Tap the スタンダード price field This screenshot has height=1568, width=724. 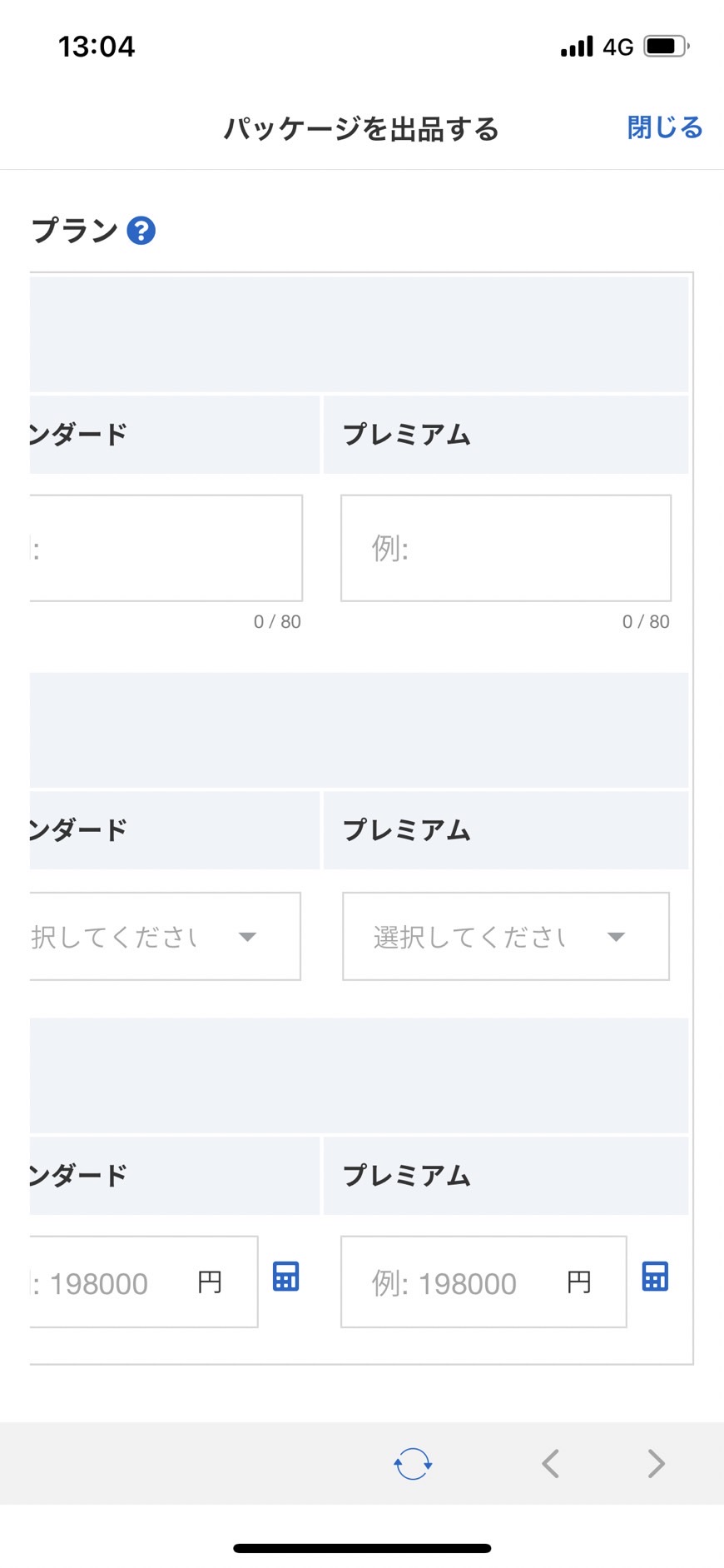[x=143, y=1282]
